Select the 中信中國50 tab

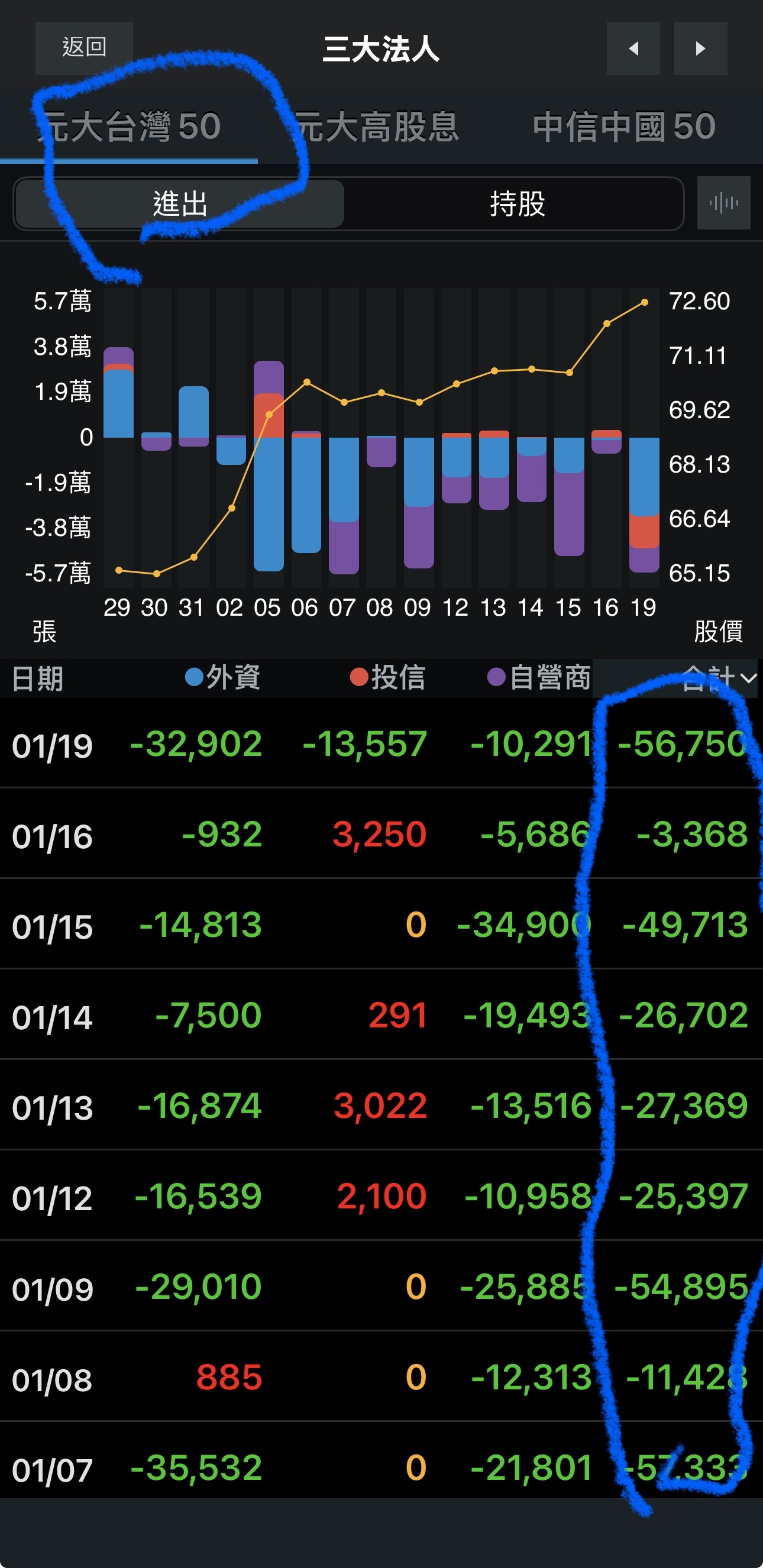point(623,126)
